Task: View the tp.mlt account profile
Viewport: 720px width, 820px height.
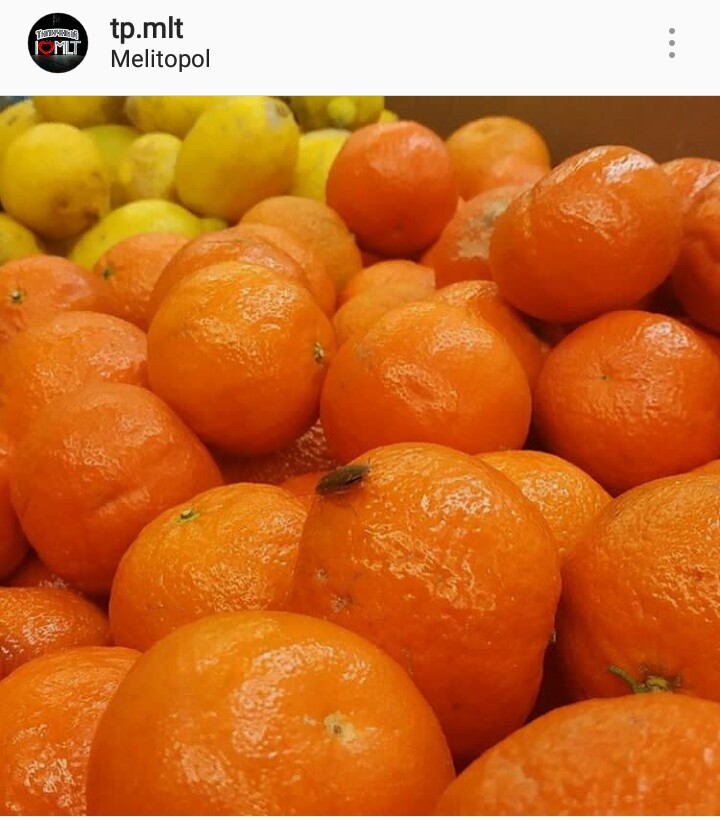Action: tap(146, 28)
